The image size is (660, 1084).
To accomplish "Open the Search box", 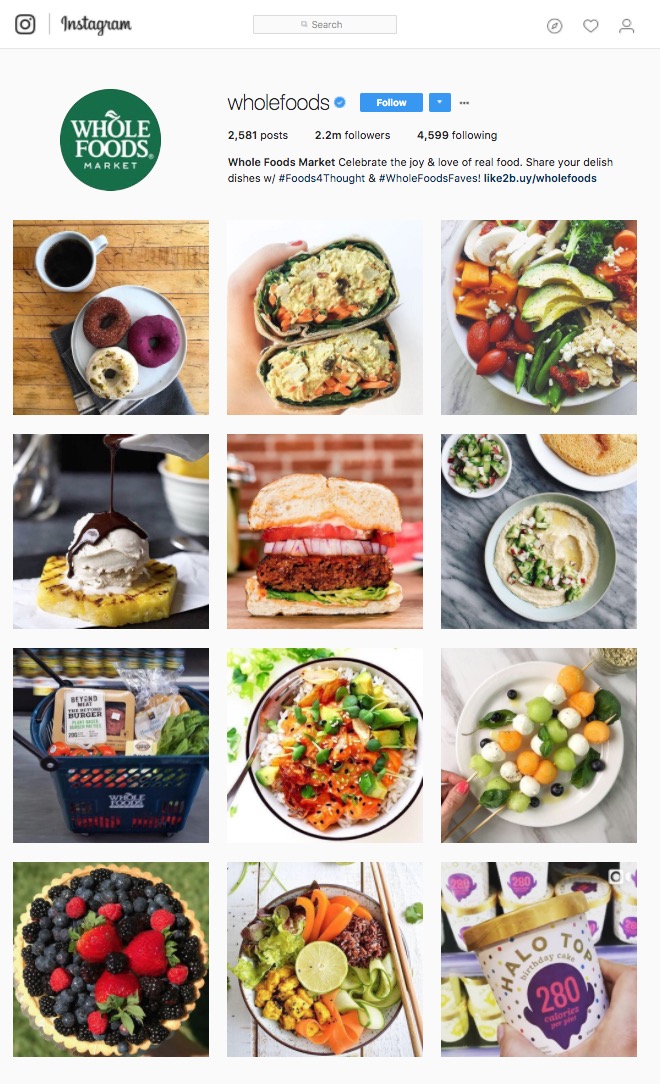I will point(325,24).
